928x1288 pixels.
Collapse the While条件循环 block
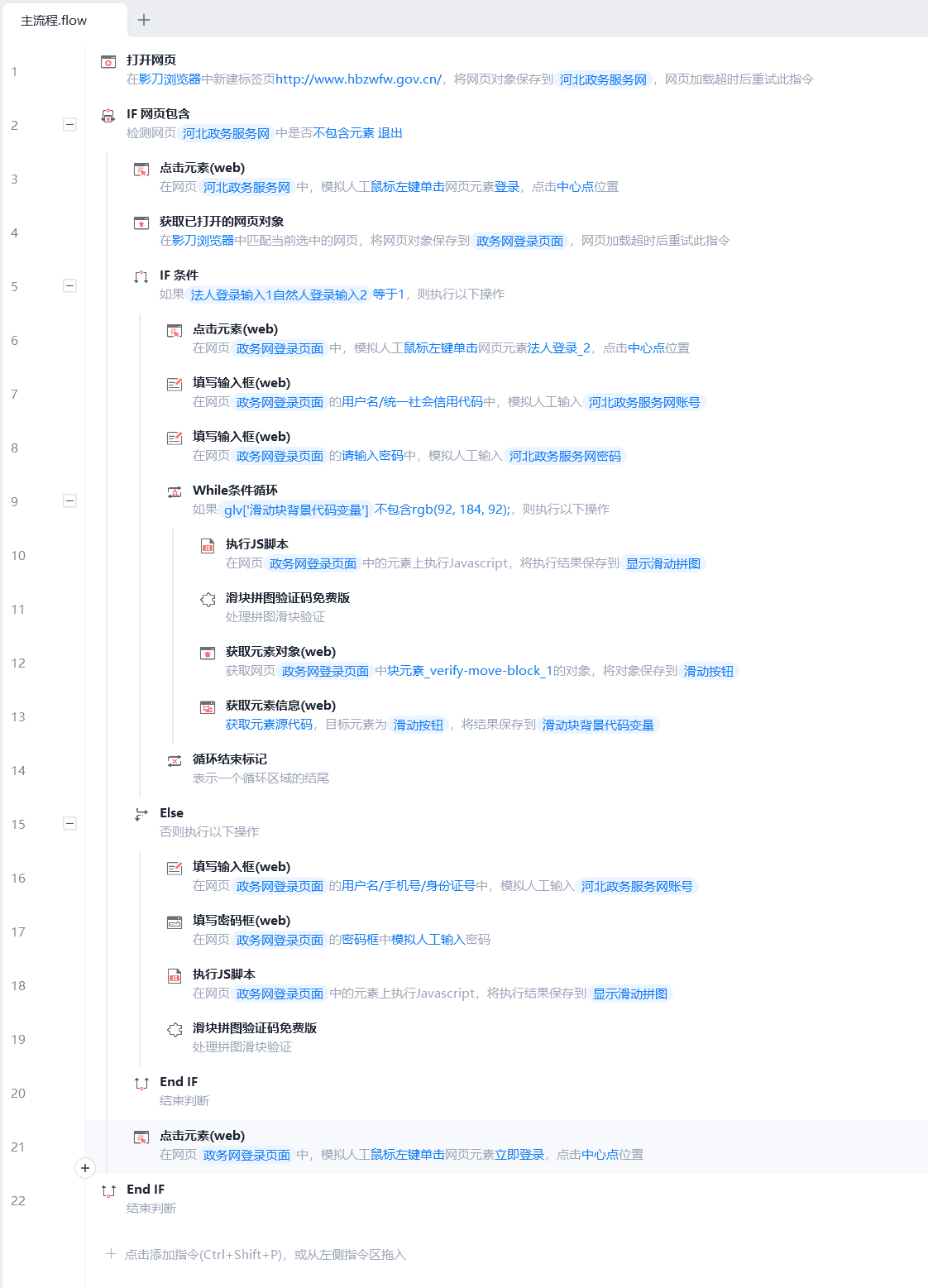[x=70, y=501]
